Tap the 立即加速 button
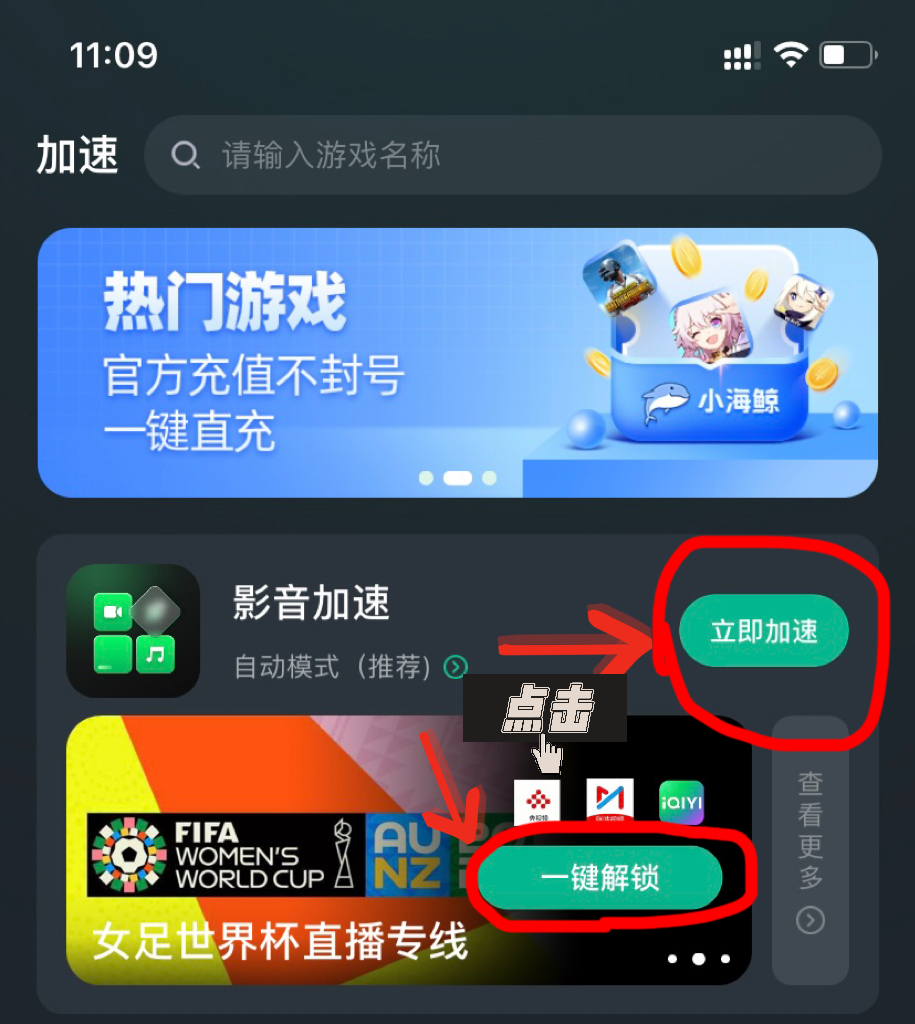 click(763, 631)
